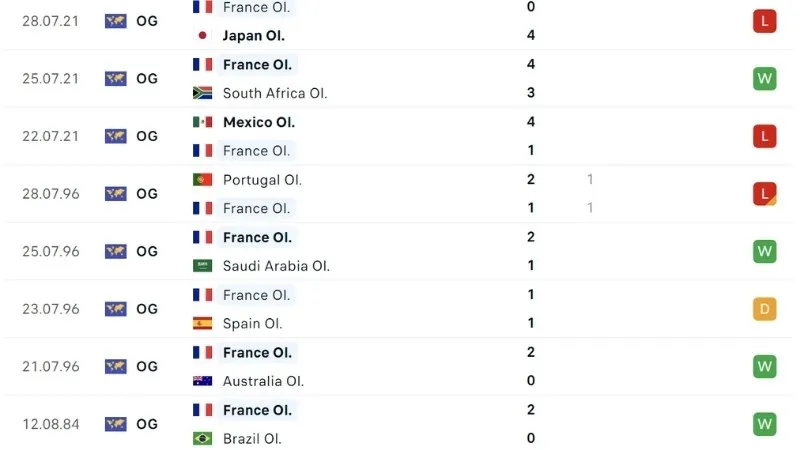
Task: Select the France Ol. vs Saudi Arabia Ol. match
Action: (x=400, y=251)
